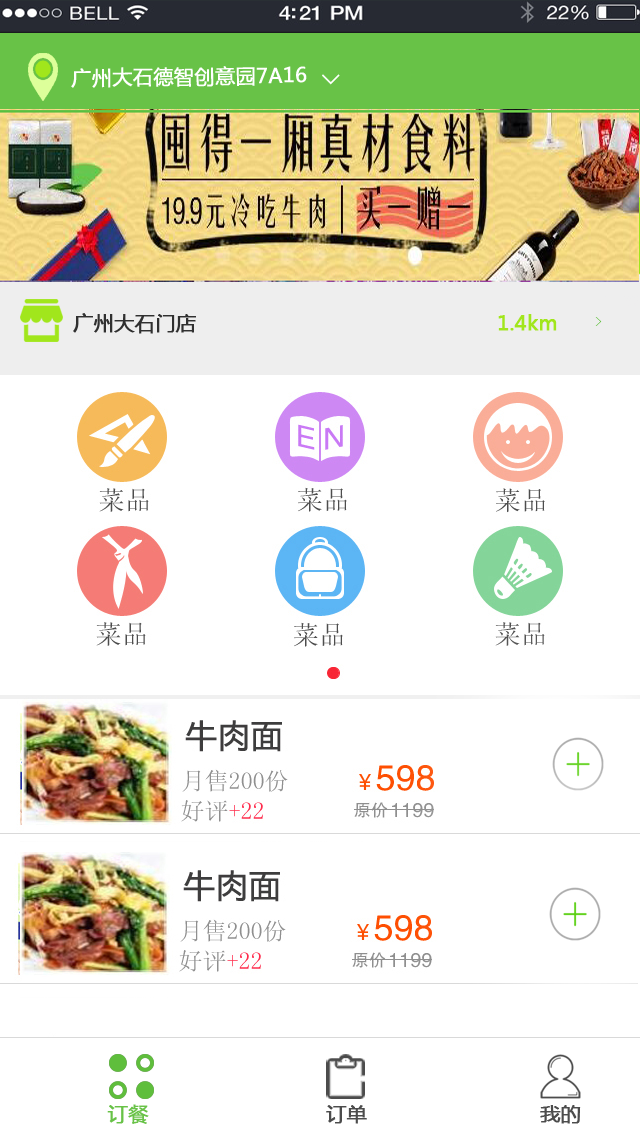Switch to the 订餐 tab

click(x=131, y=1088)
